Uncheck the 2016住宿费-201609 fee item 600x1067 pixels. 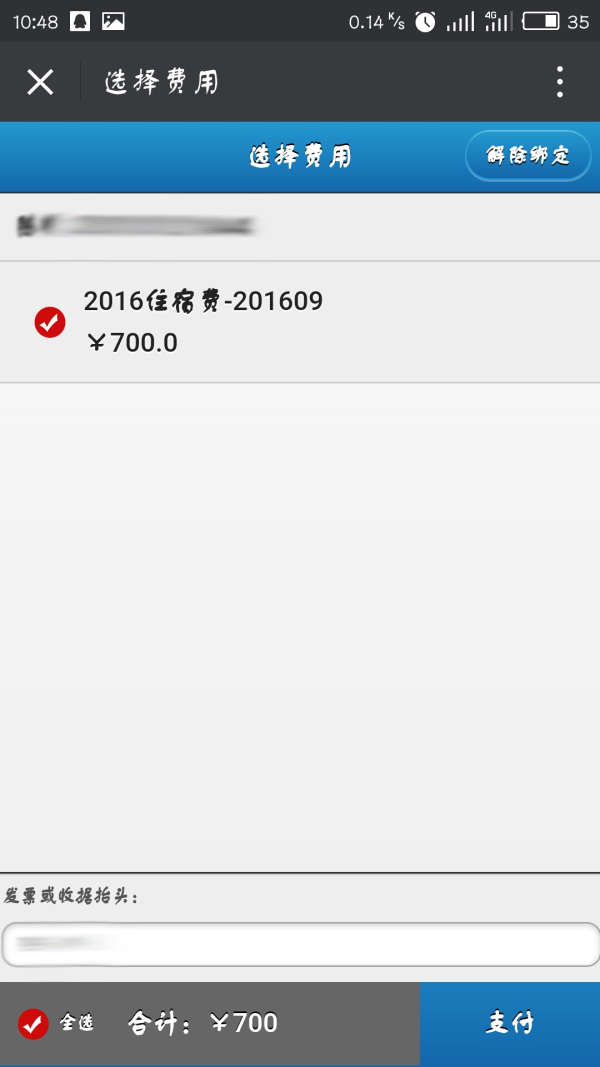click(x=50, y=322)
